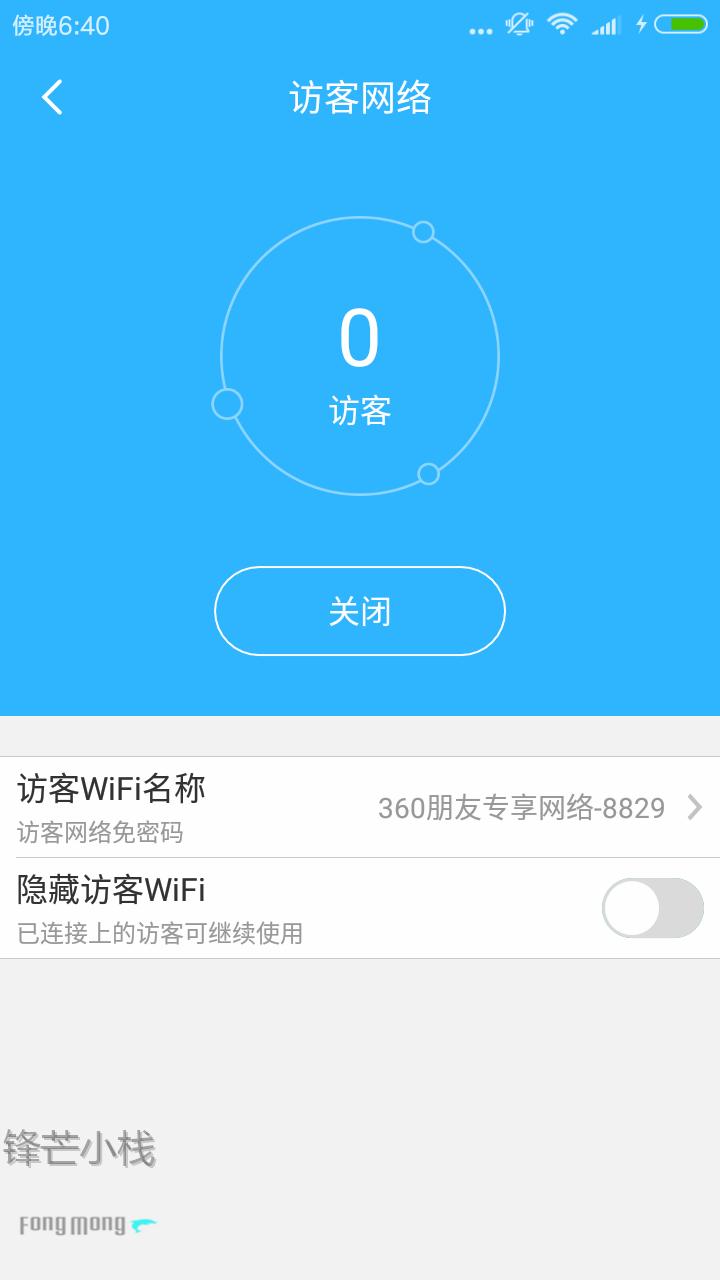
Task: Expand the guest WiFi name settings via chevron
Action: (x=696, y=808)
